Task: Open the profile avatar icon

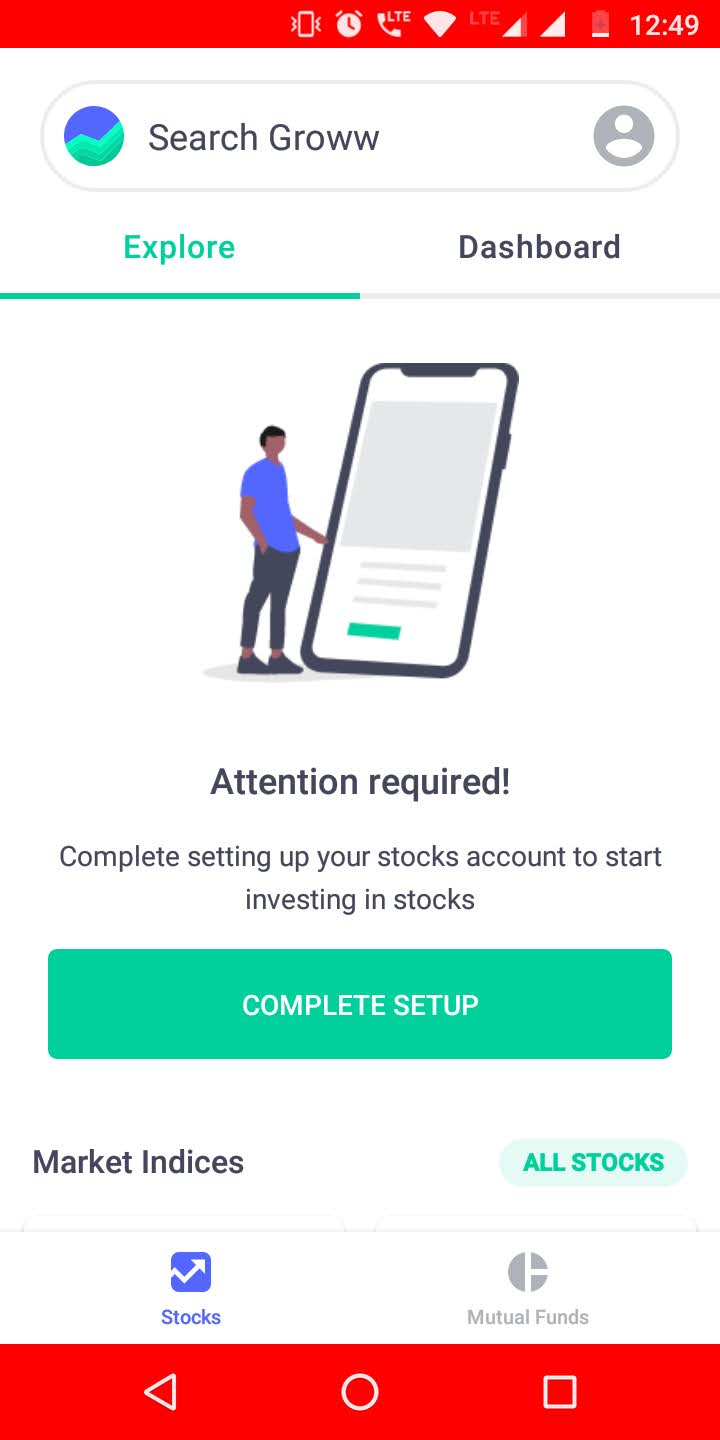Action: click(624, 136)
